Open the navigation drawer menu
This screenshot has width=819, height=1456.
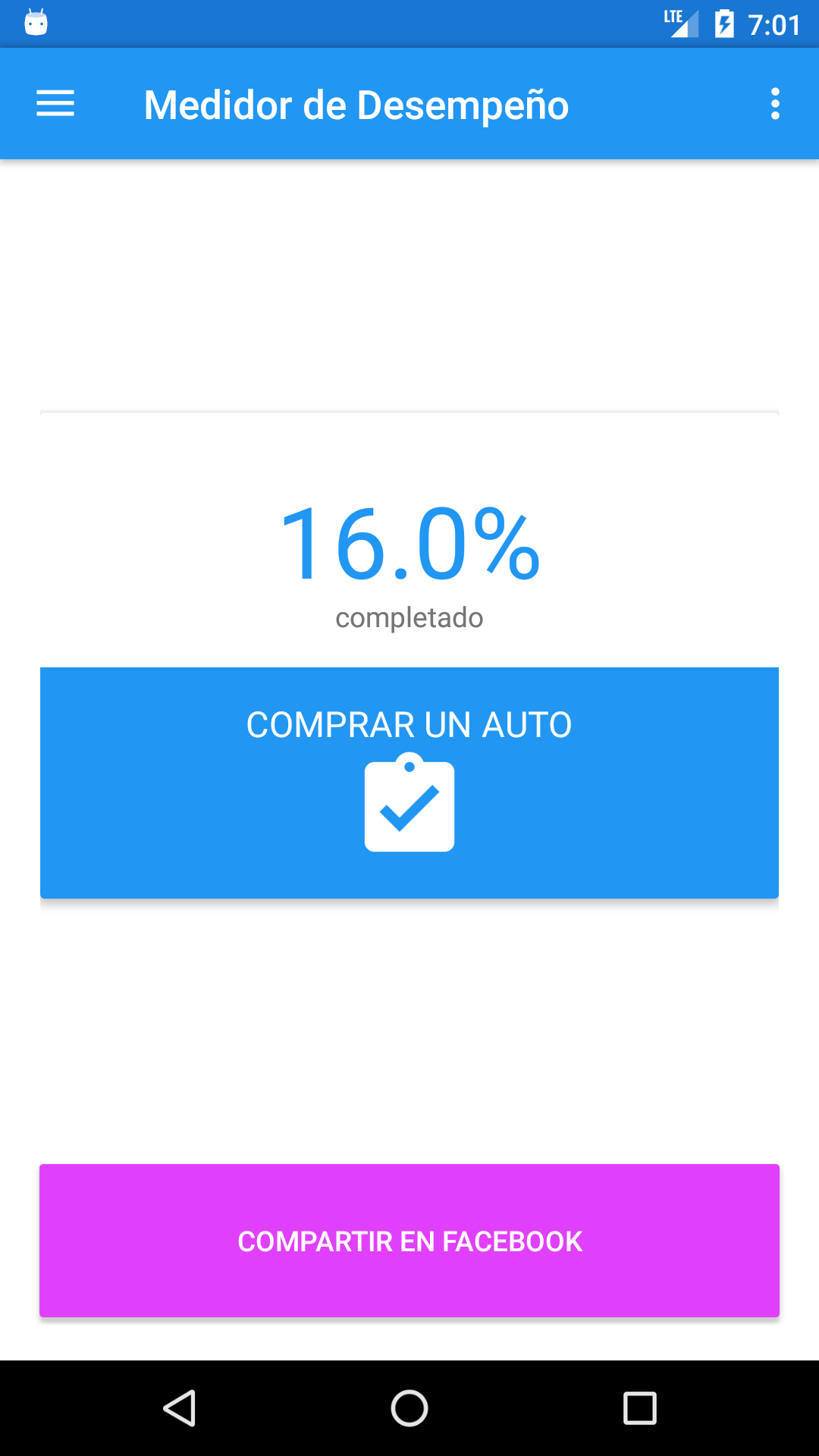(x=55, y=104)
